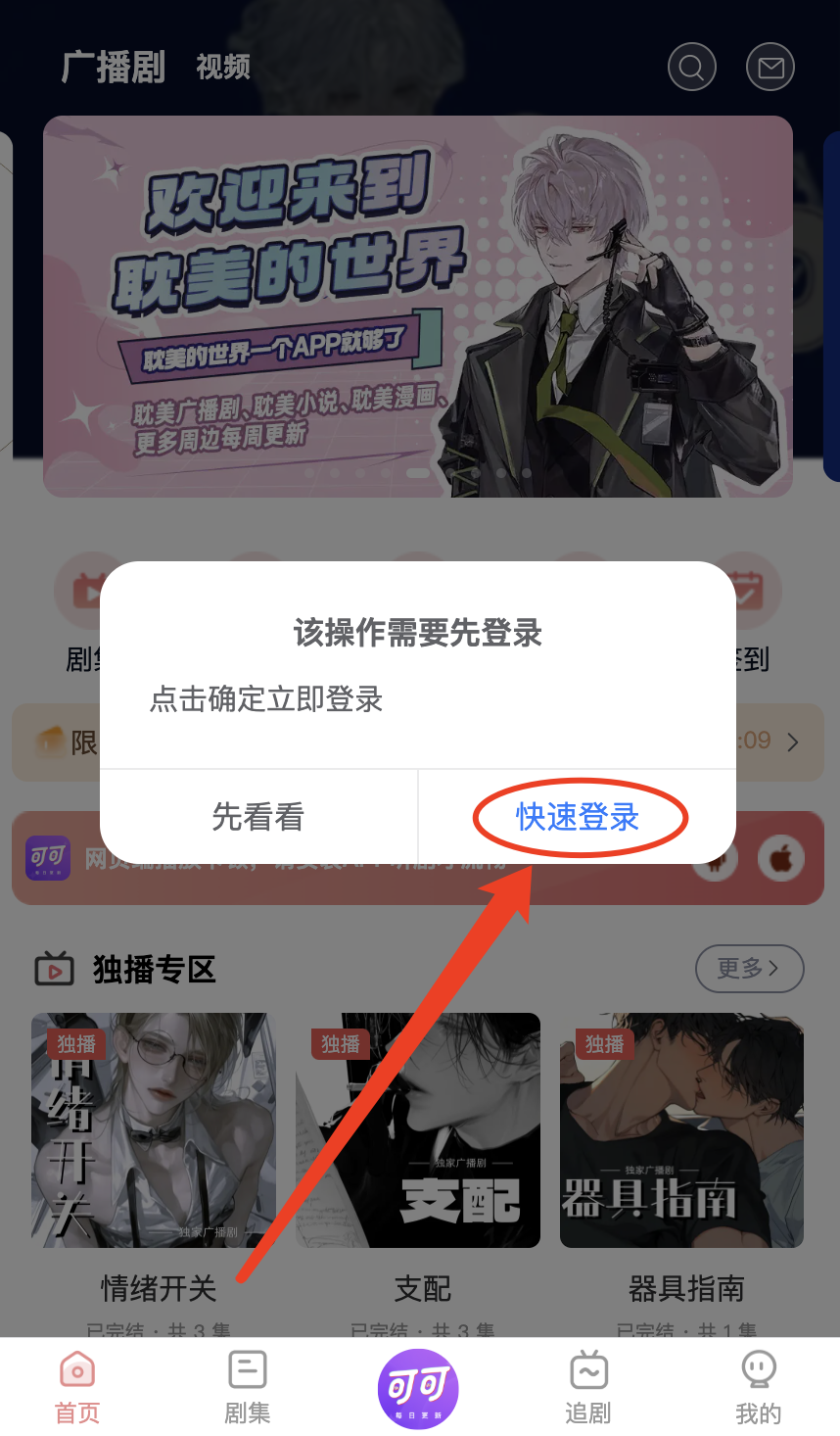Open the search icon in the top bar
840x1436 pixels.
pyautogui.click(x=691, y=68)
